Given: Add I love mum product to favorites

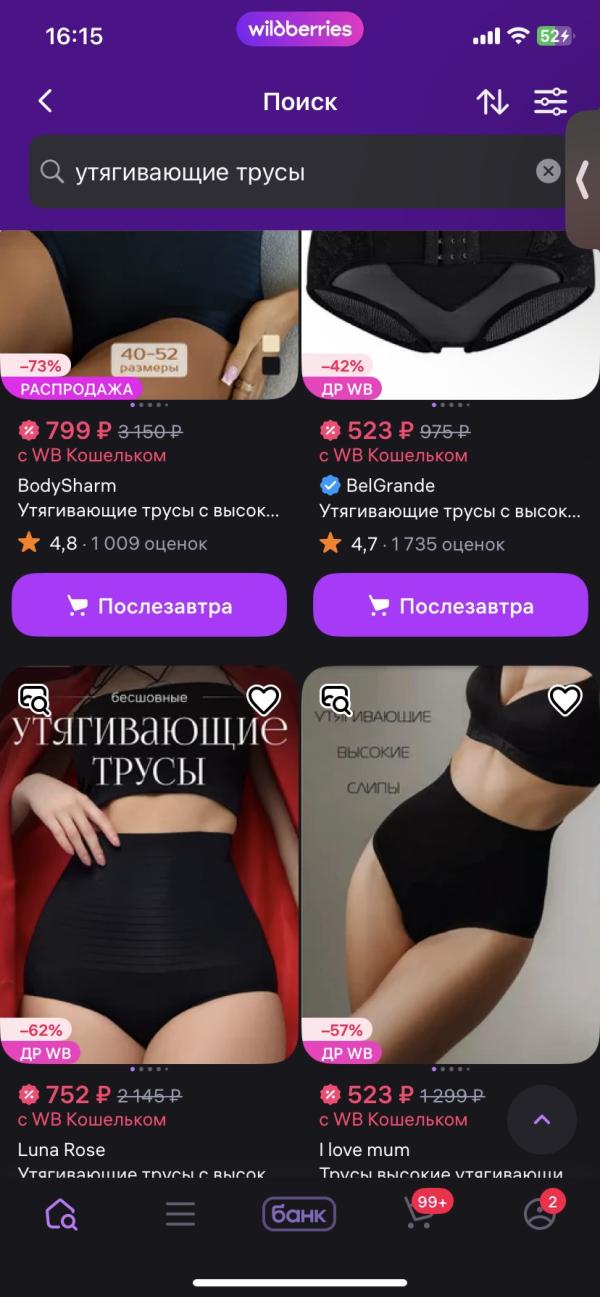Looking at the screenshot, I should (565, 699).
